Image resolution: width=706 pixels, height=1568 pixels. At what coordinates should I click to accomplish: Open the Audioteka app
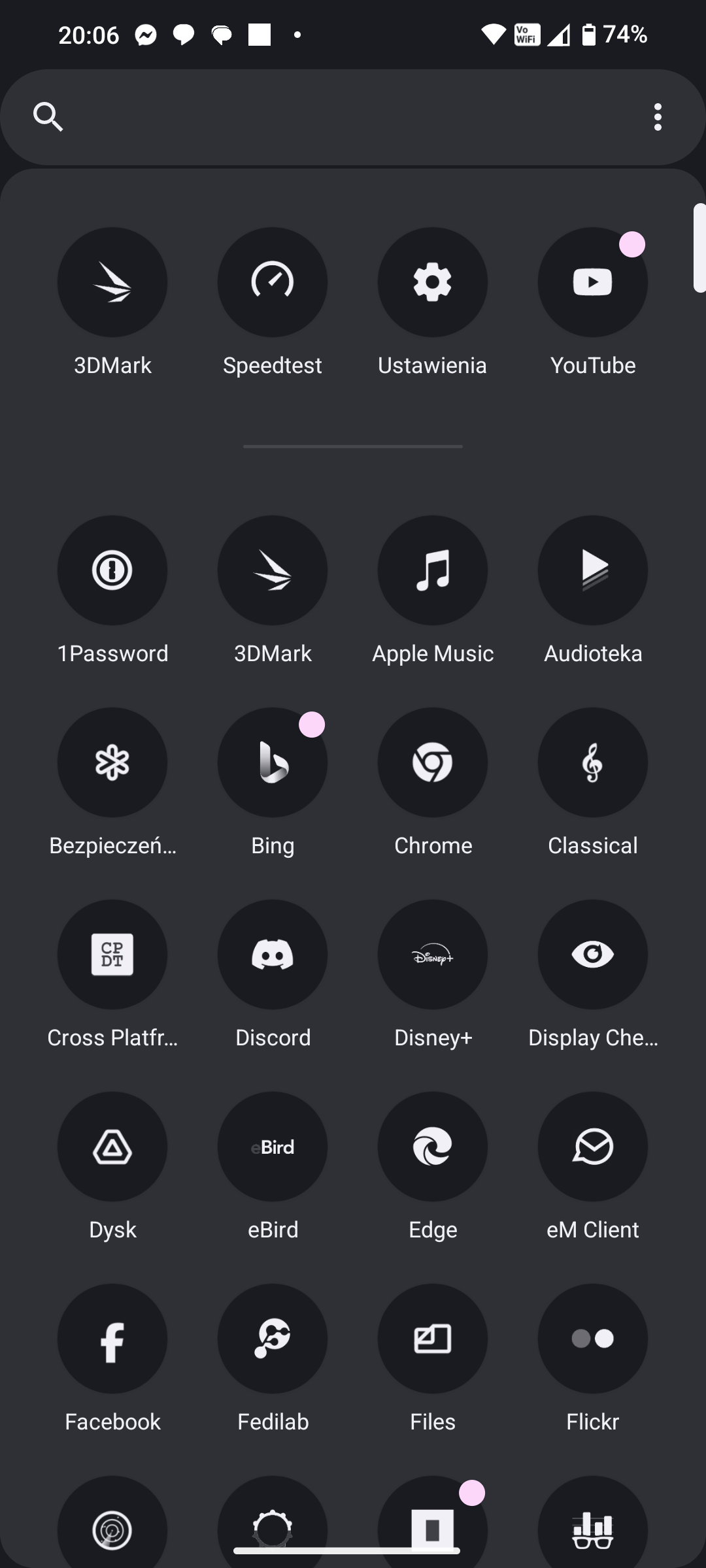tap(593, 570)
